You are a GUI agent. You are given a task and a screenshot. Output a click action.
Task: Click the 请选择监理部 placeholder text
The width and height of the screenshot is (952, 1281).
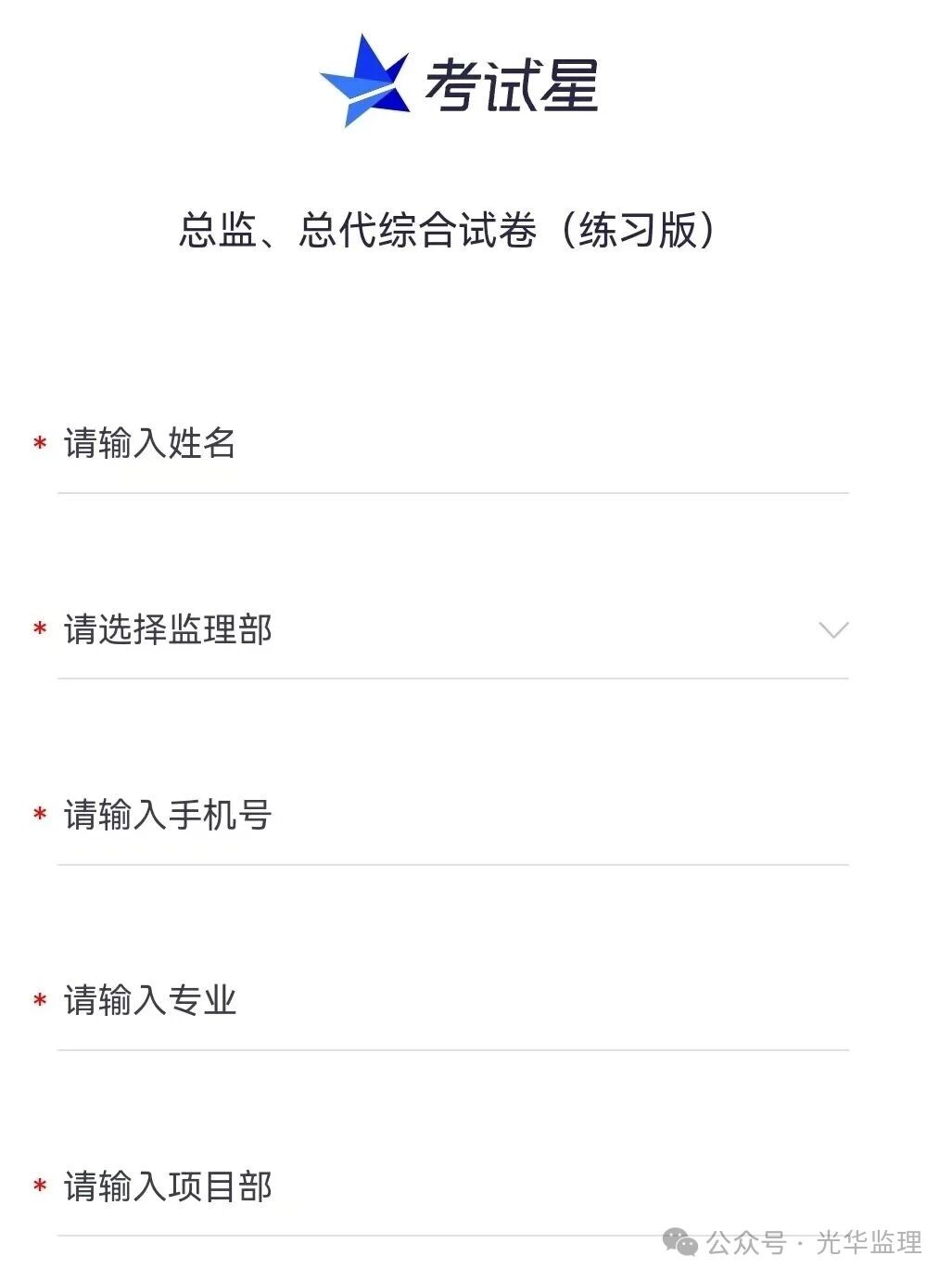coord(164,629)
